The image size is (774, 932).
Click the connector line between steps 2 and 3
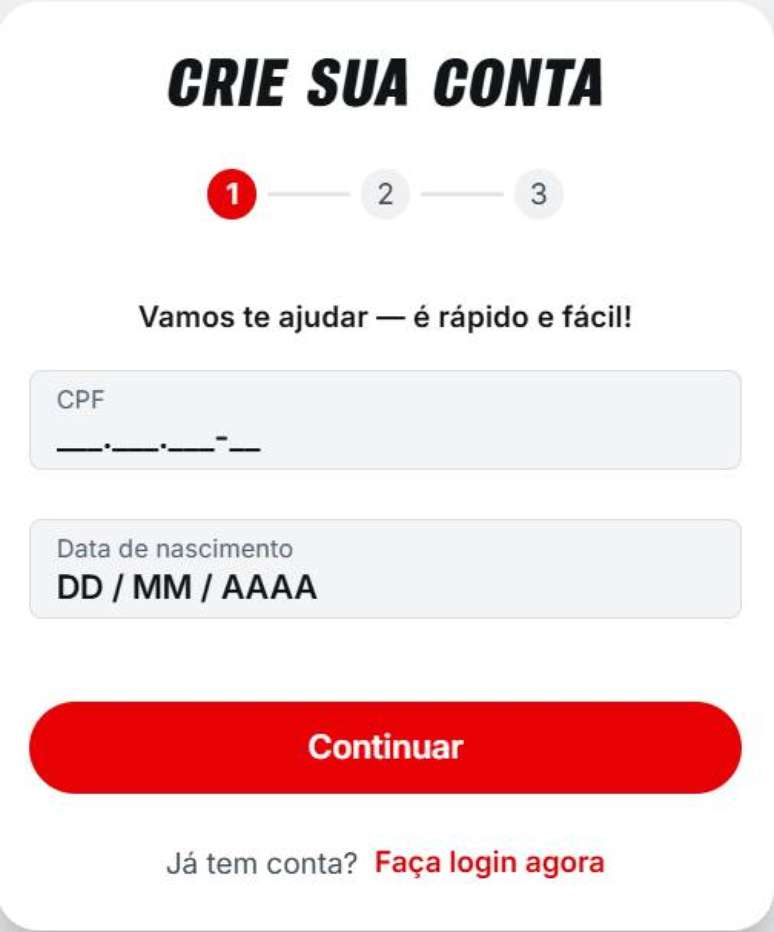pyautogui.click(x=465, y=192)
